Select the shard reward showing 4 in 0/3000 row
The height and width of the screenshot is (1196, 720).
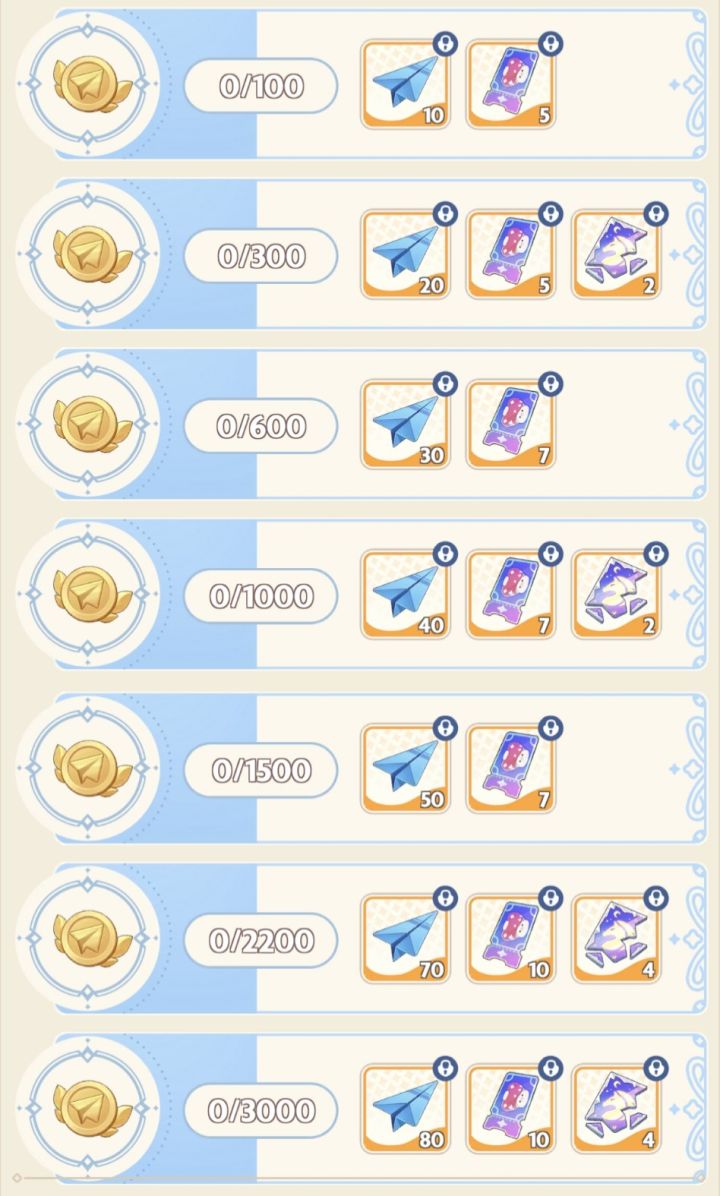tap(616, 1110)
